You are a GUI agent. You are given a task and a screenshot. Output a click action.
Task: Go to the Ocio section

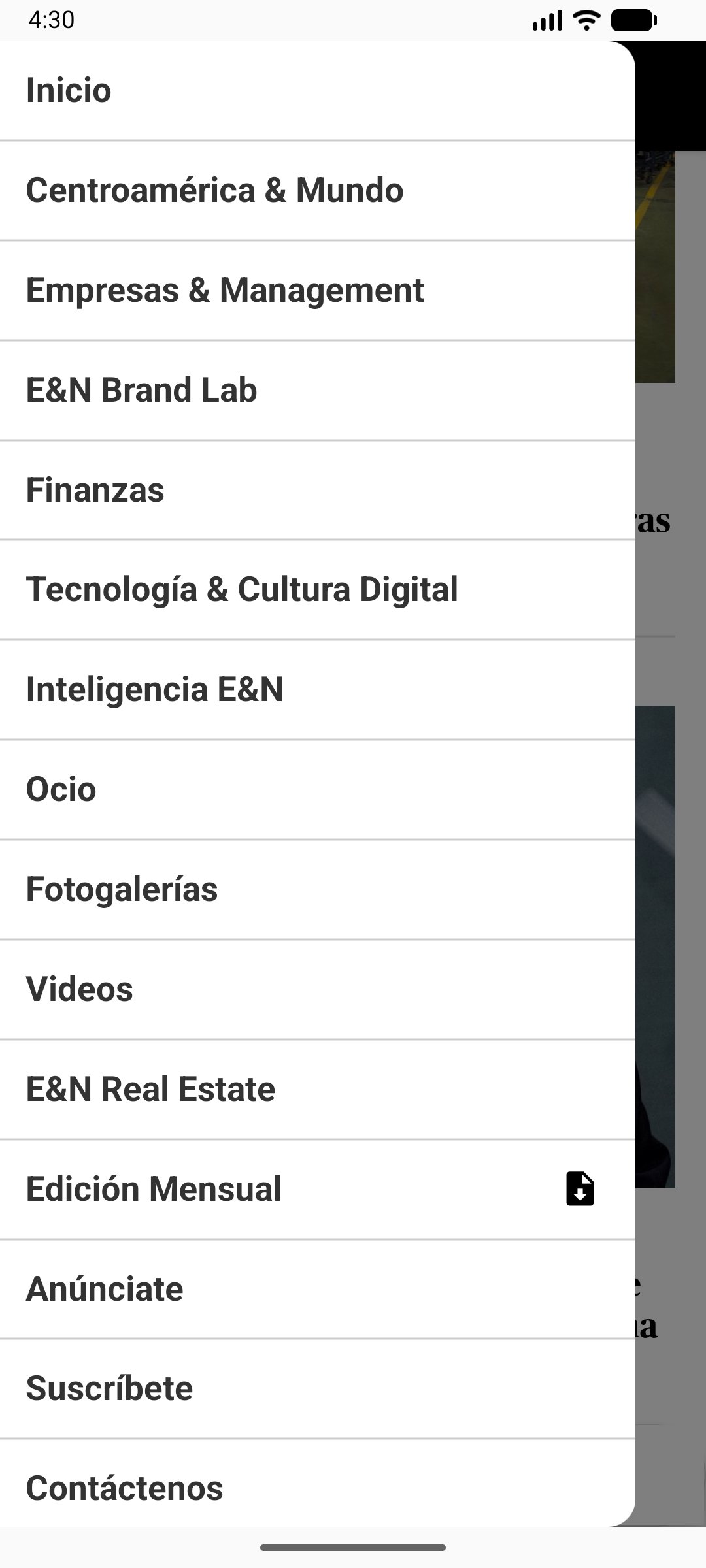point(318,789)
